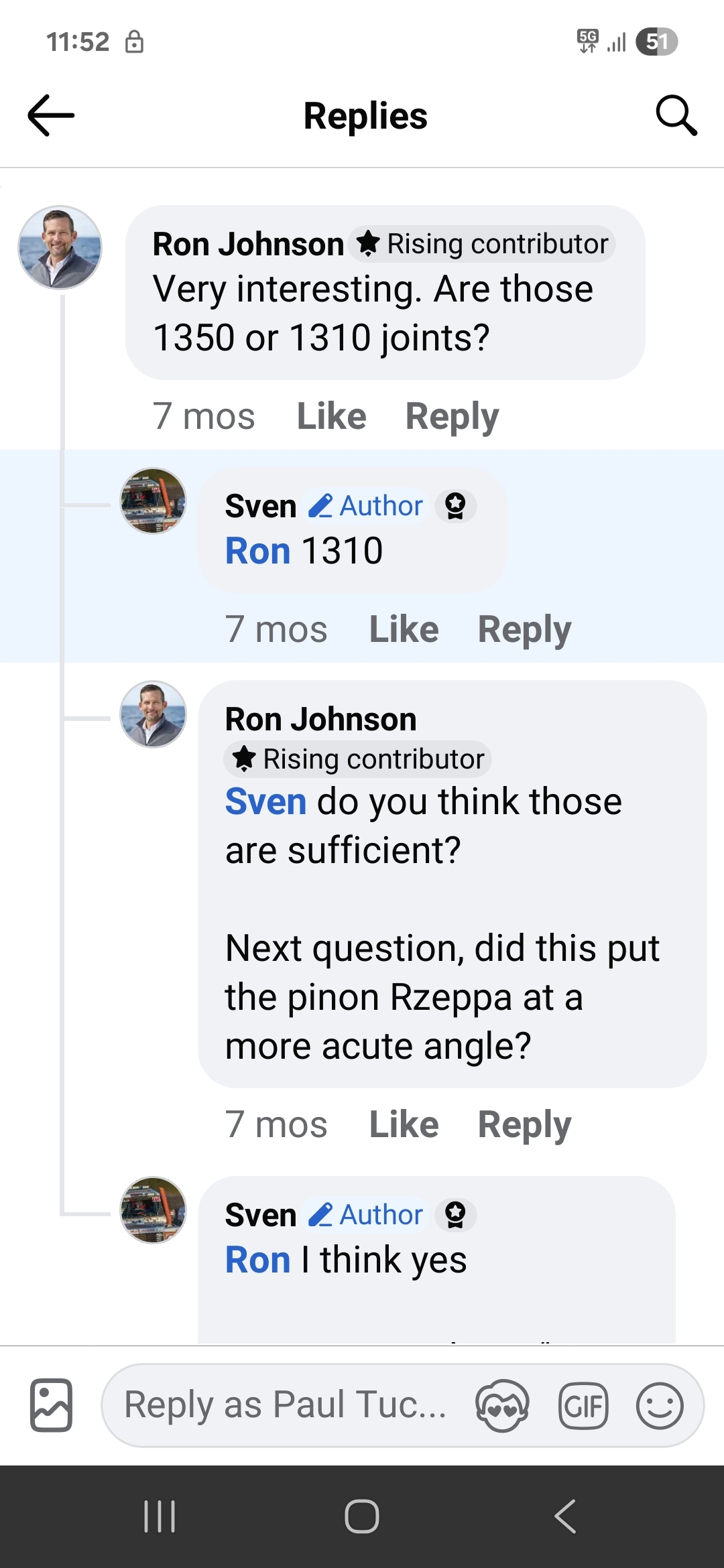Open the emoji picker
724x1568 pixels.
pyautogui.click(x=660, y=1405)
